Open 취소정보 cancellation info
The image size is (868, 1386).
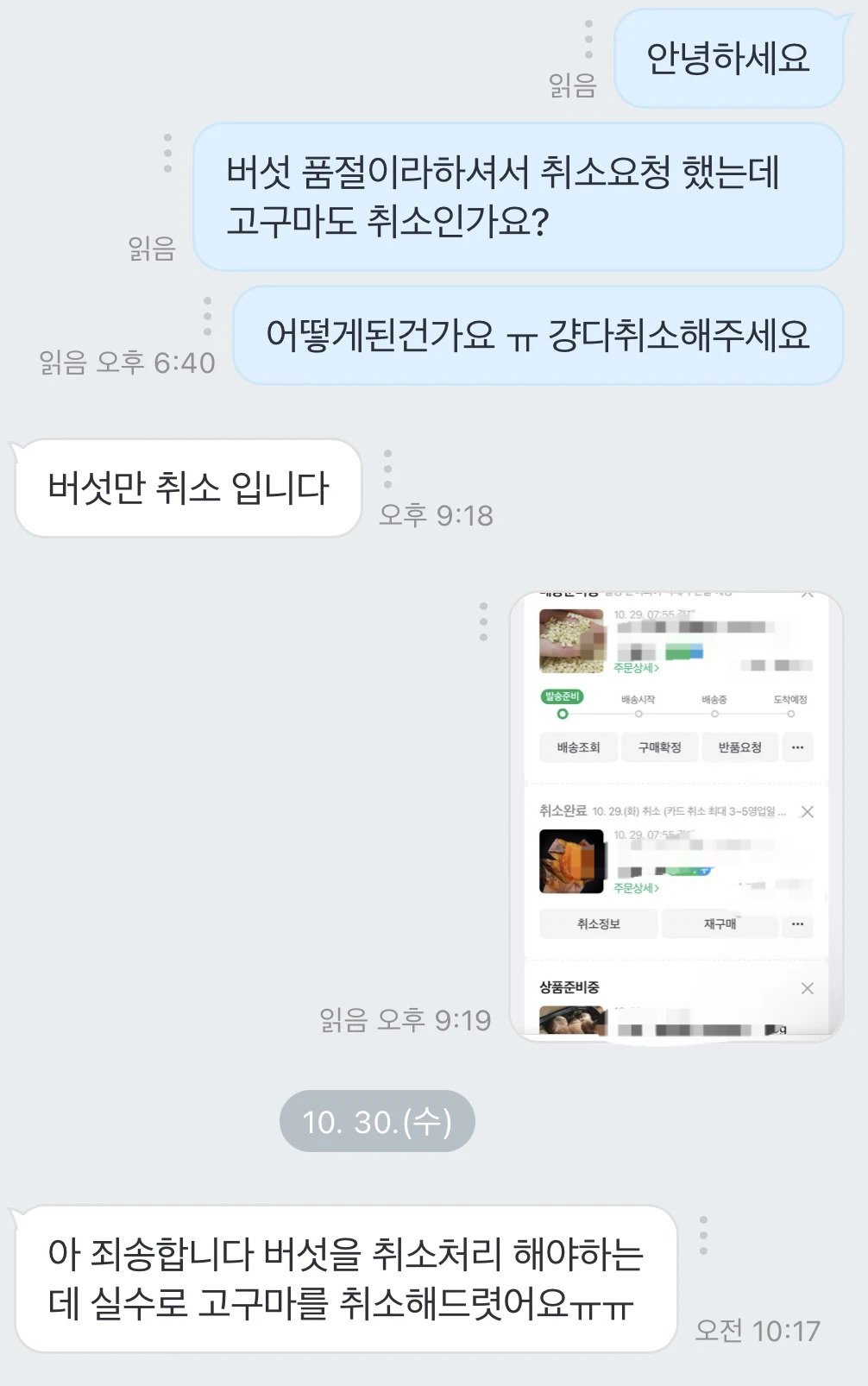coord(599,923)
